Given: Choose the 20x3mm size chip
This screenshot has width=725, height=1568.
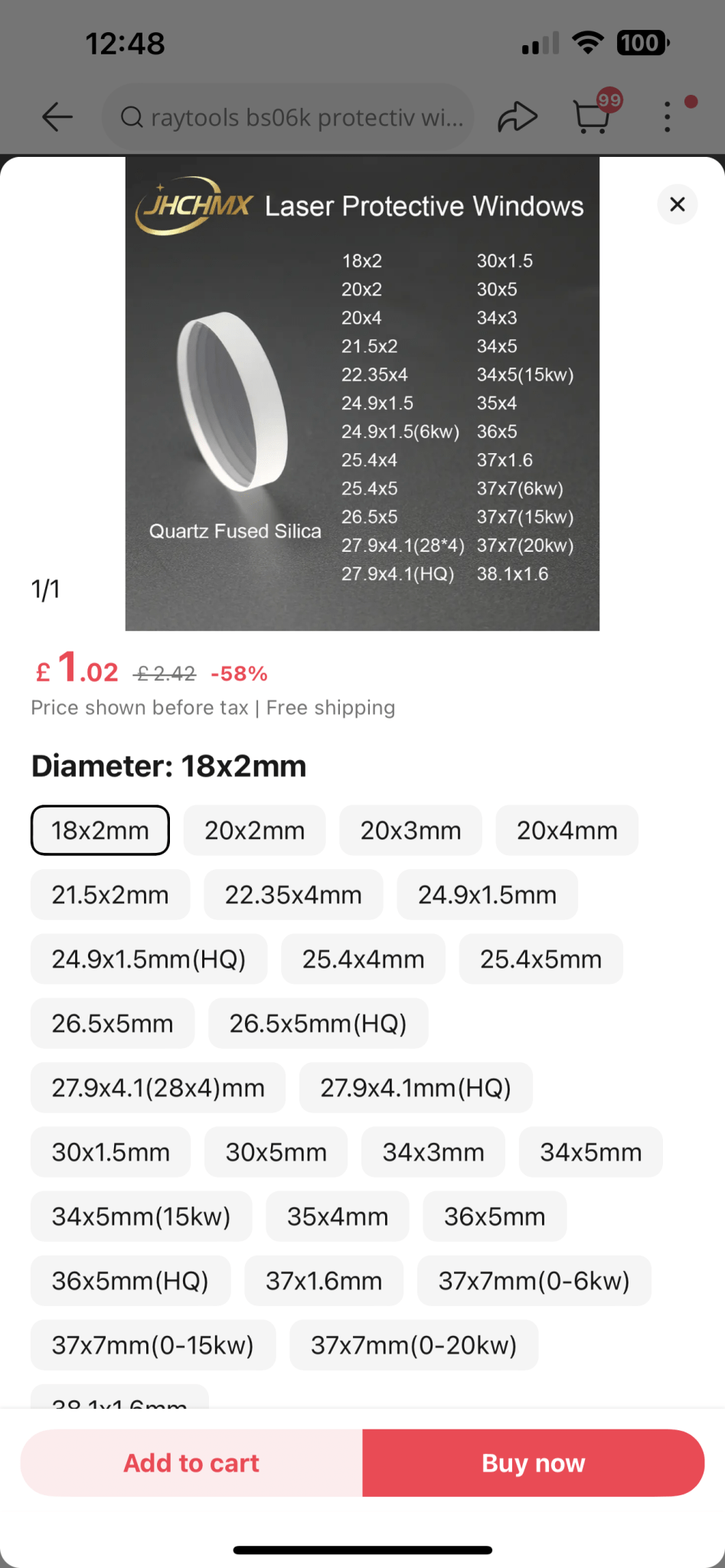Looking at the screenshot, I should coord(410,830).
